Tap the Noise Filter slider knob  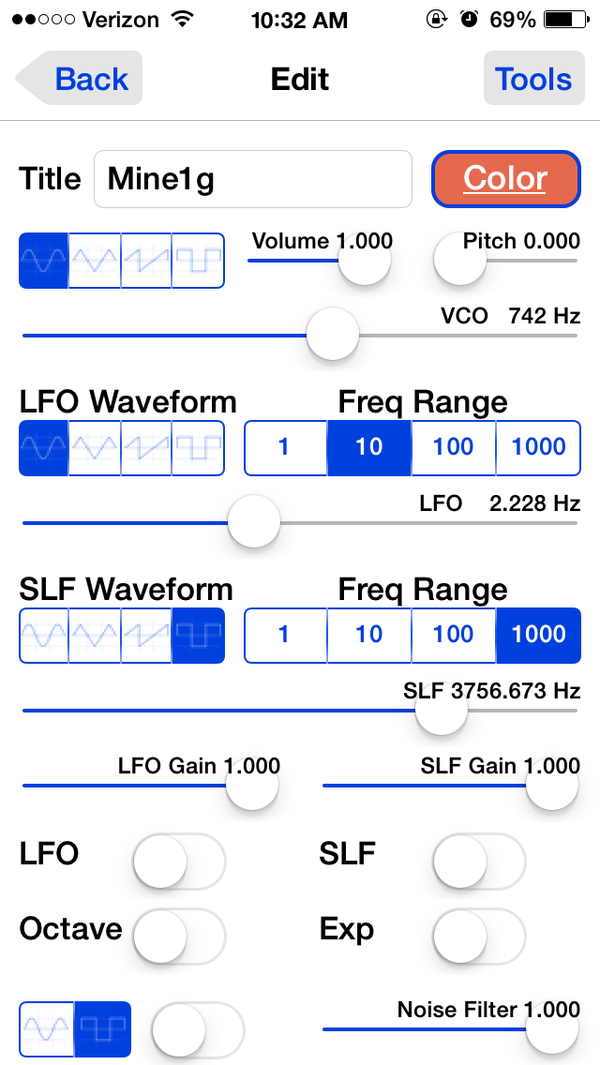552,1028
